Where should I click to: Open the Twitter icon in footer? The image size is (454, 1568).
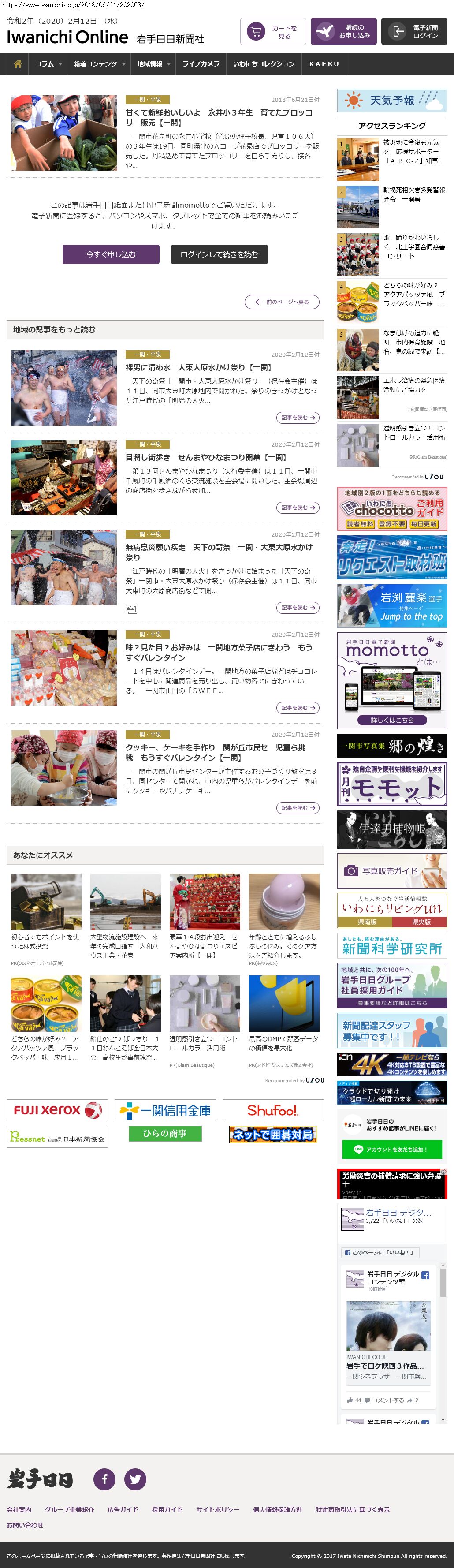click(x=135, y=1479)
